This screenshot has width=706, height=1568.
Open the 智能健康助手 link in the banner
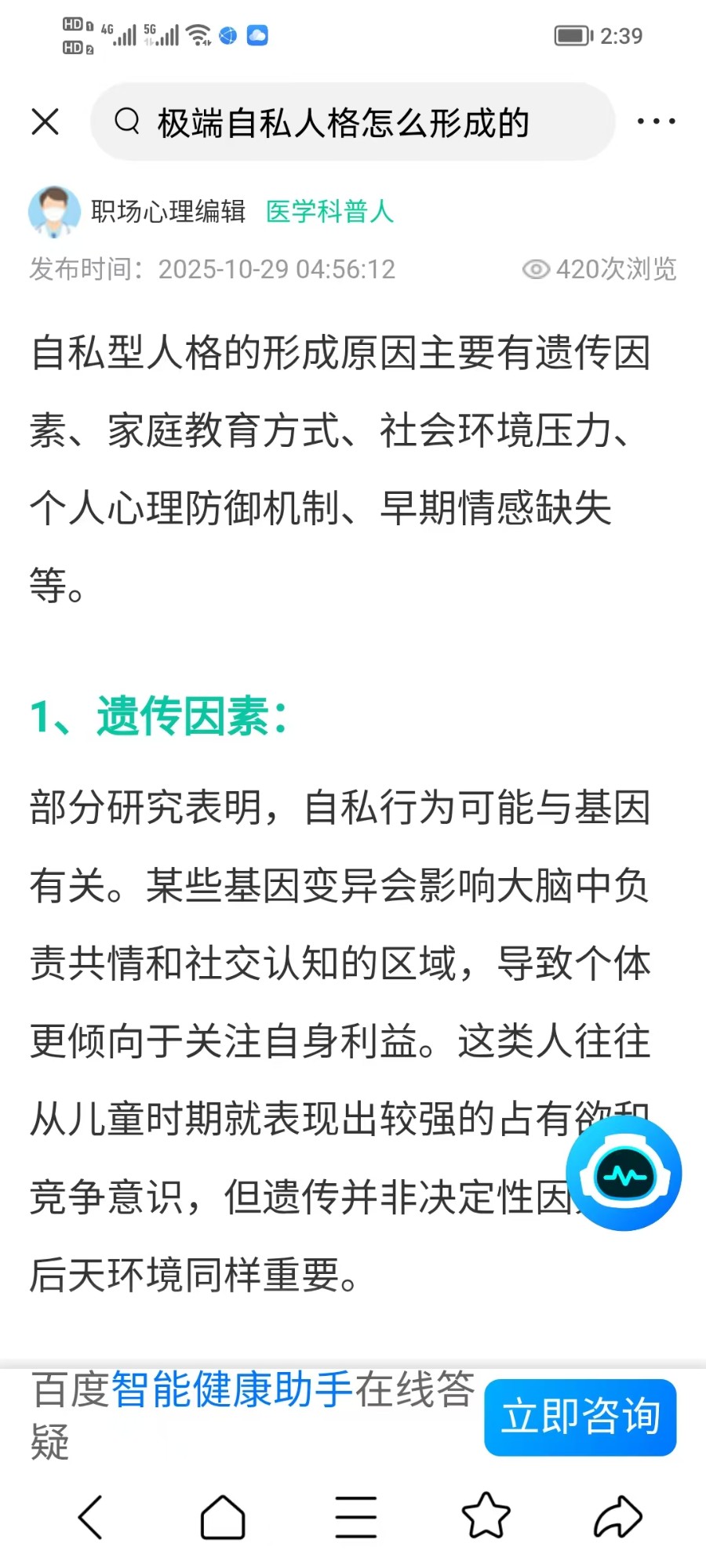(233, 1390)
